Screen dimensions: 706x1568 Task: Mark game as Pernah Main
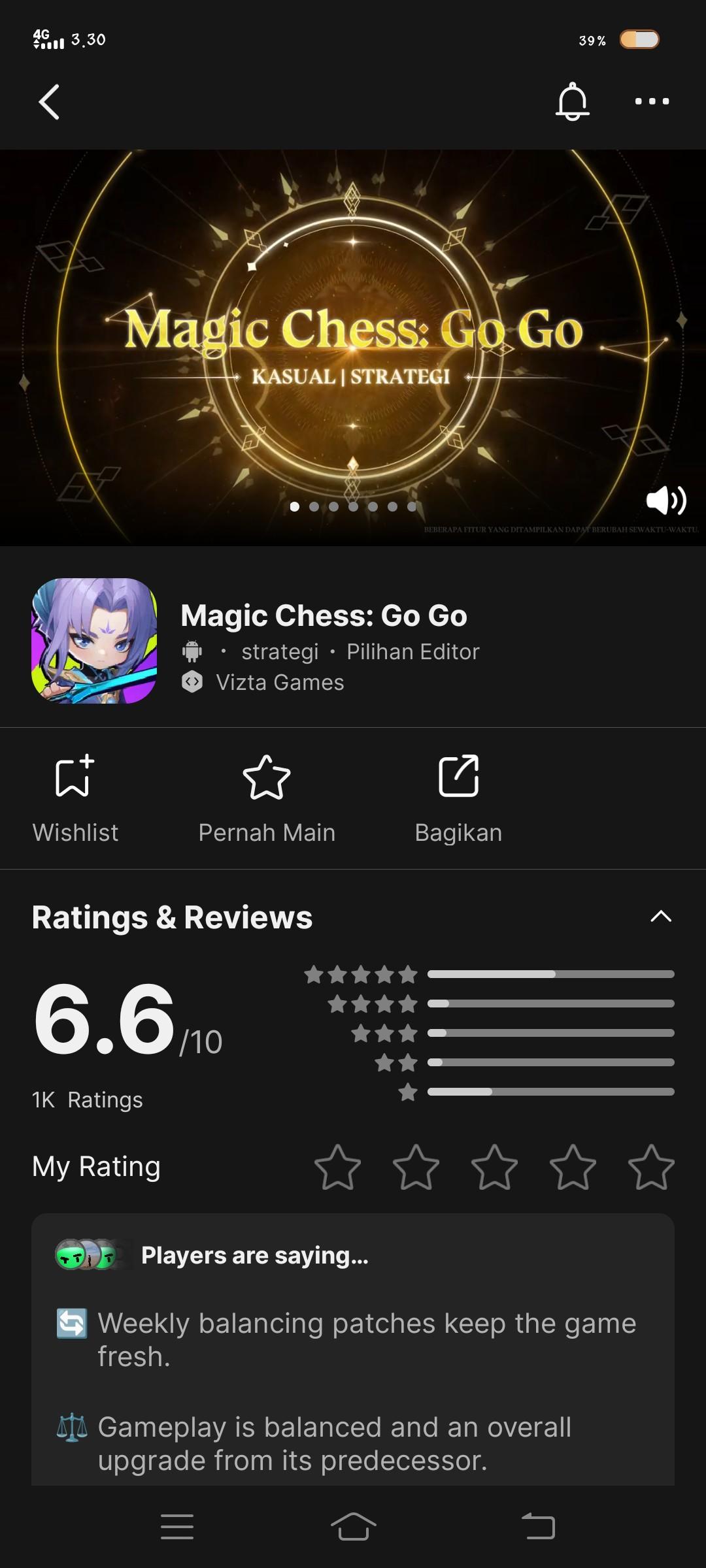click(267, 799)
